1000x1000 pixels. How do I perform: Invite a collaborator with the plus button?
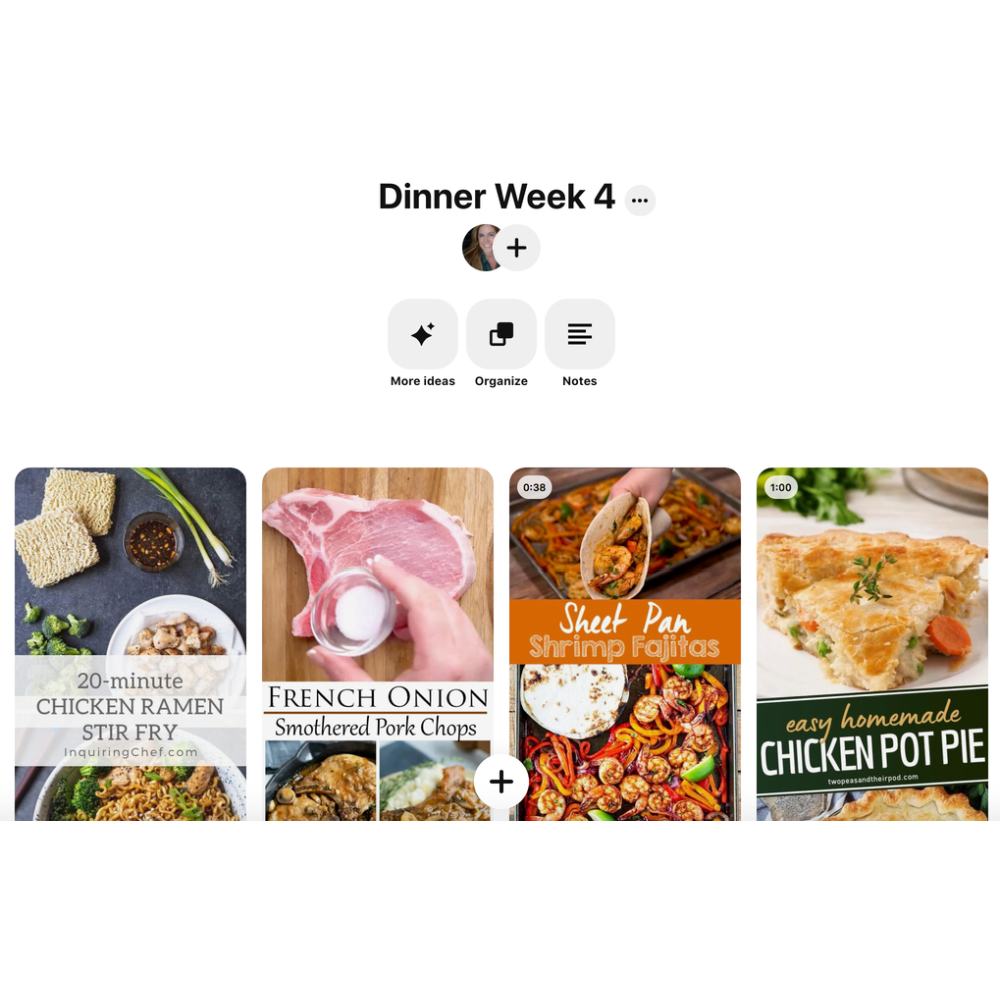coord(517,248)
